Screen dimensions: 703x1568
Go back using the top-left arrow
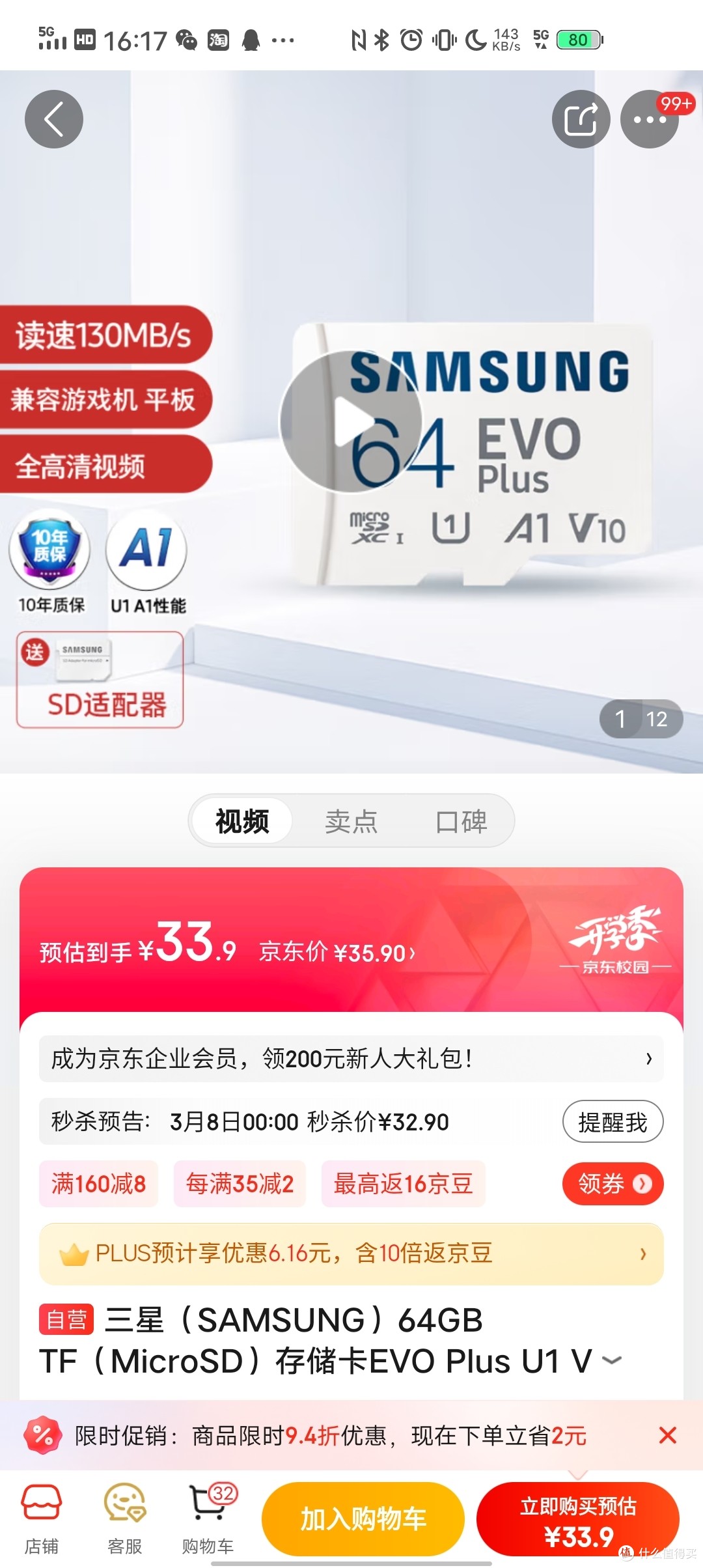(x=54, y=119)
